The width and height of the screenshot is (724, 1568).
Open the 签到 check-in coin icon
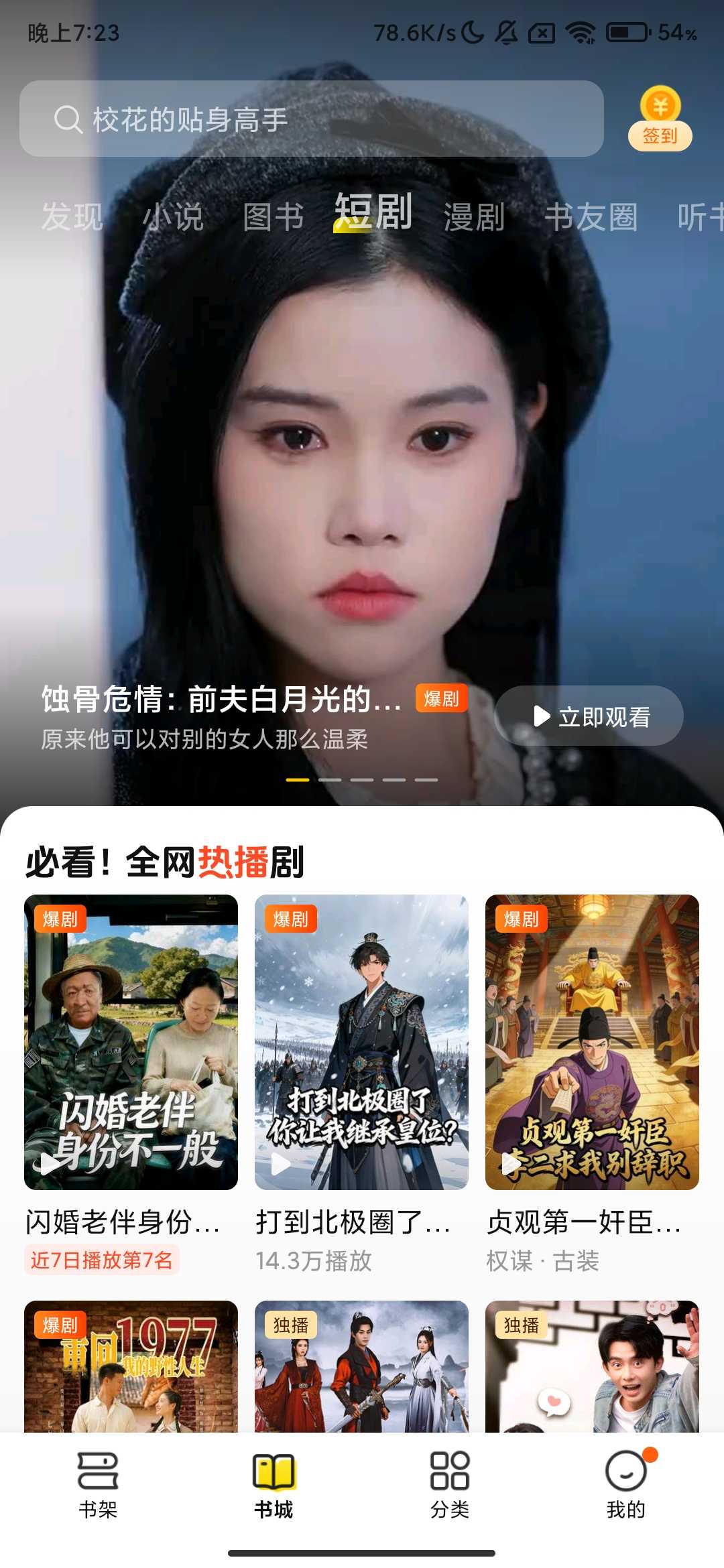point(661,106)
